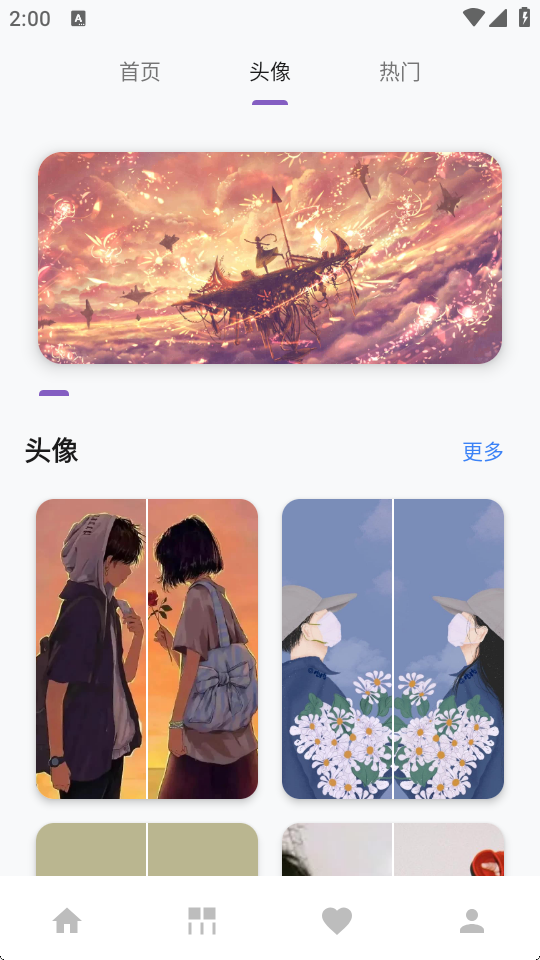Switch to the 首页 tab
Image resolution: width=540 pixels, height=960 pixels.
coord(140,72)
